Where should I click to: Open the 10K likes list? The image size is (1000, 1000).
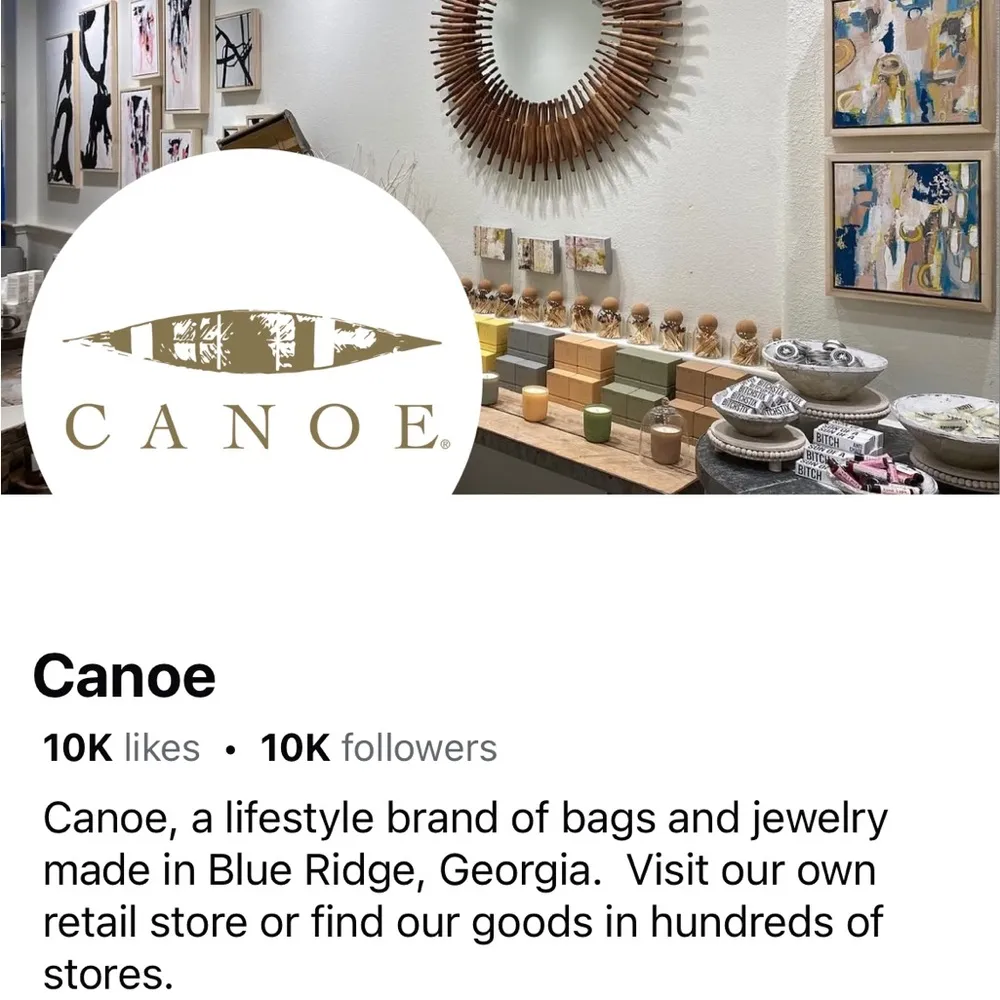click(x=121, y=748)
